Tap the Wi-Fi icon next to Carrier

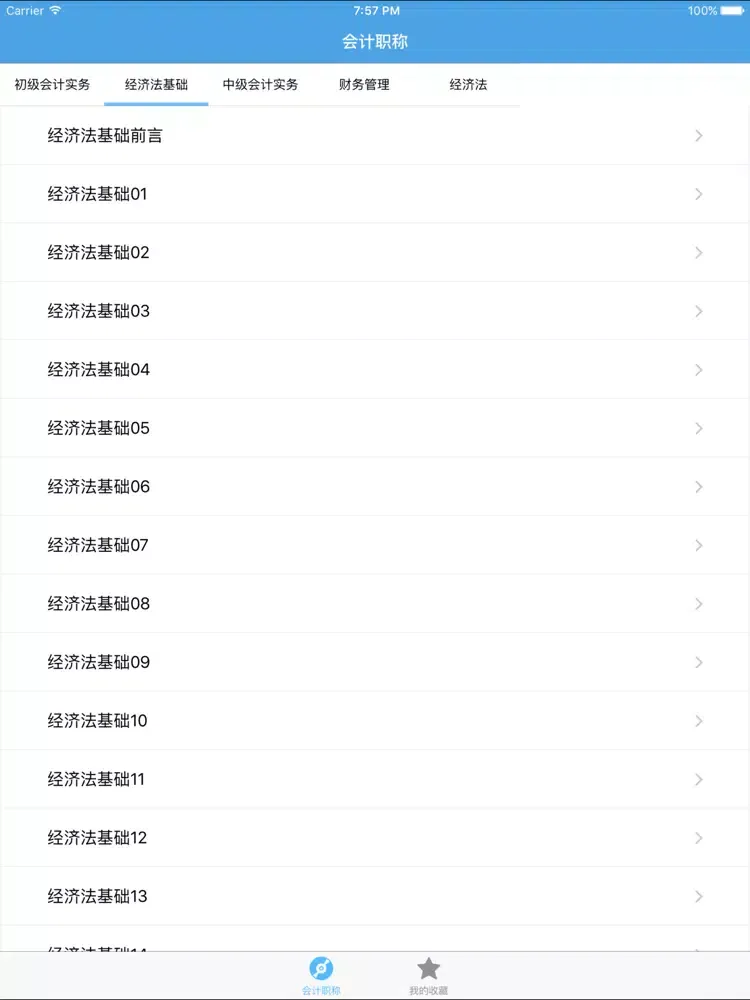(56, 11)
